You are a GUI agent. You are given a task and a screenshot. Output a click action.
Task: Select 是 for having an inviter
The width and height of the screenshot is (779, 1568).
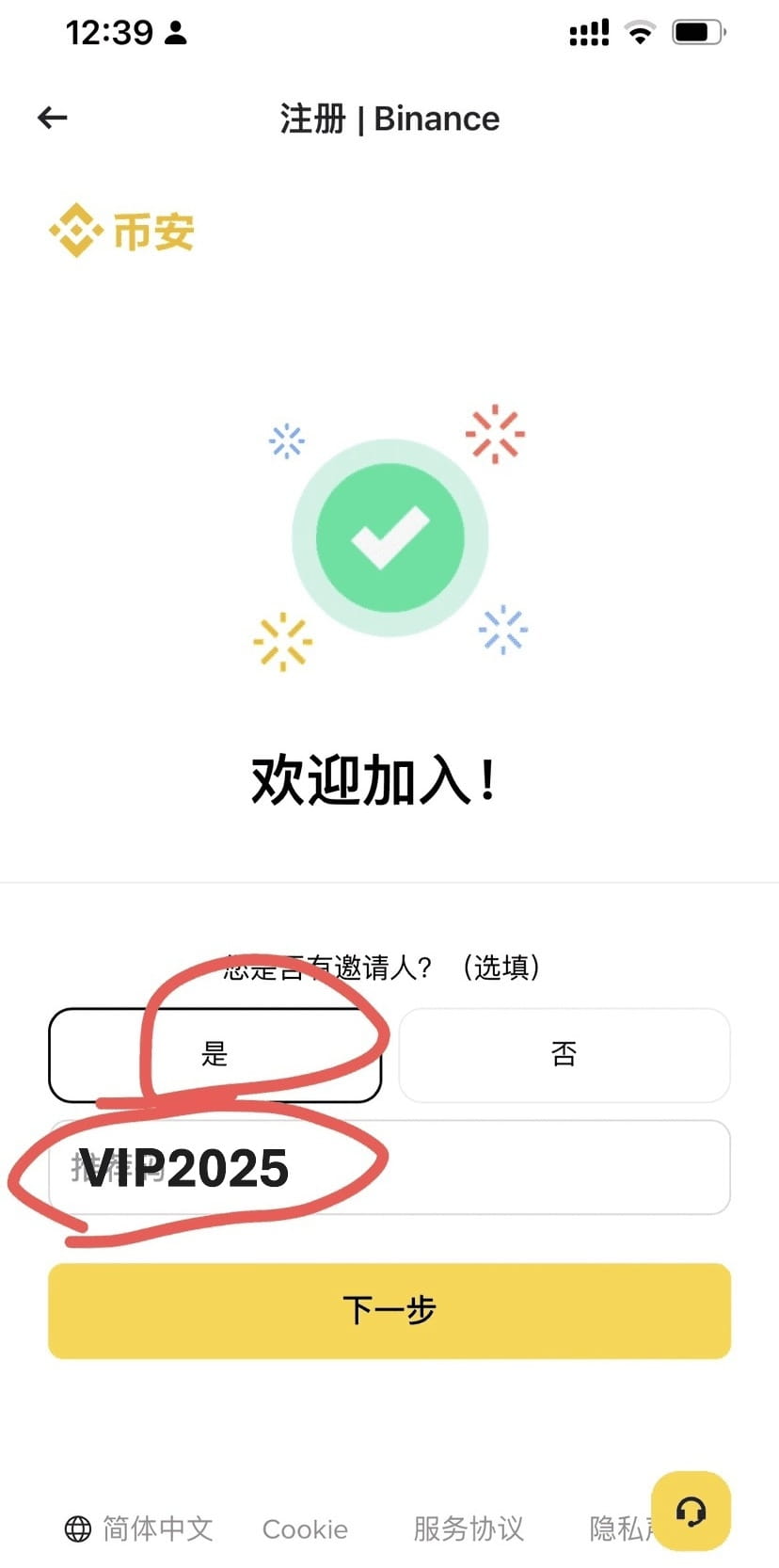coord(215,1055)
